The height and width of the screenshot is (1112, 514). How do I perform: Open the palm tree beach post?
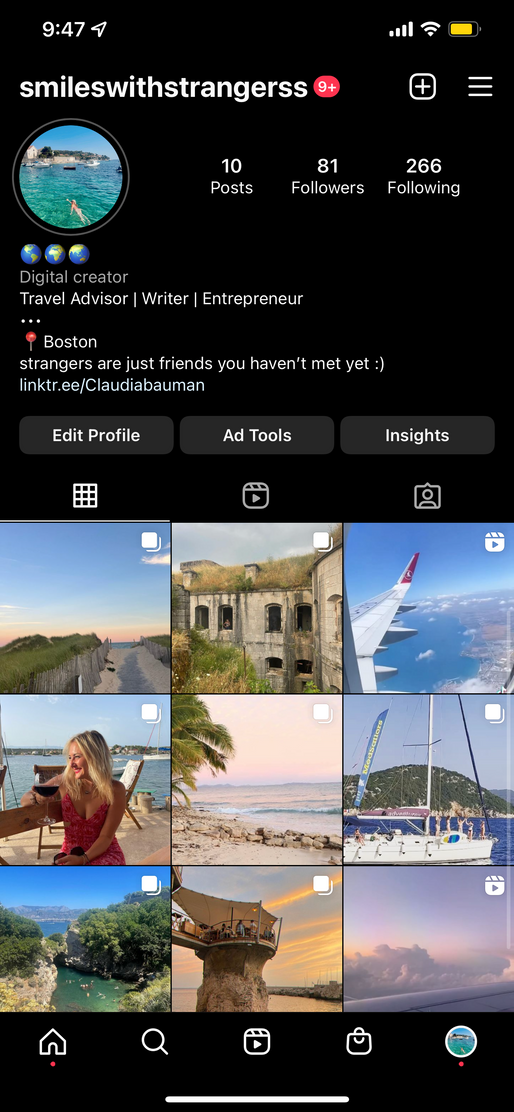(257, 779)
